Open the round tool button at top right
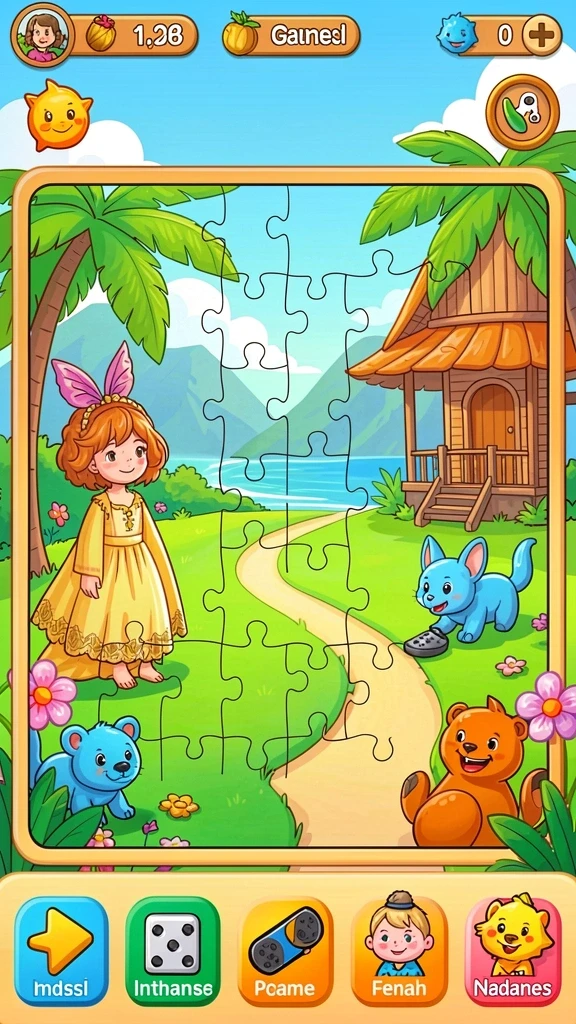The width and height of the screenshot is (576, 1024). tap(522, 112)
